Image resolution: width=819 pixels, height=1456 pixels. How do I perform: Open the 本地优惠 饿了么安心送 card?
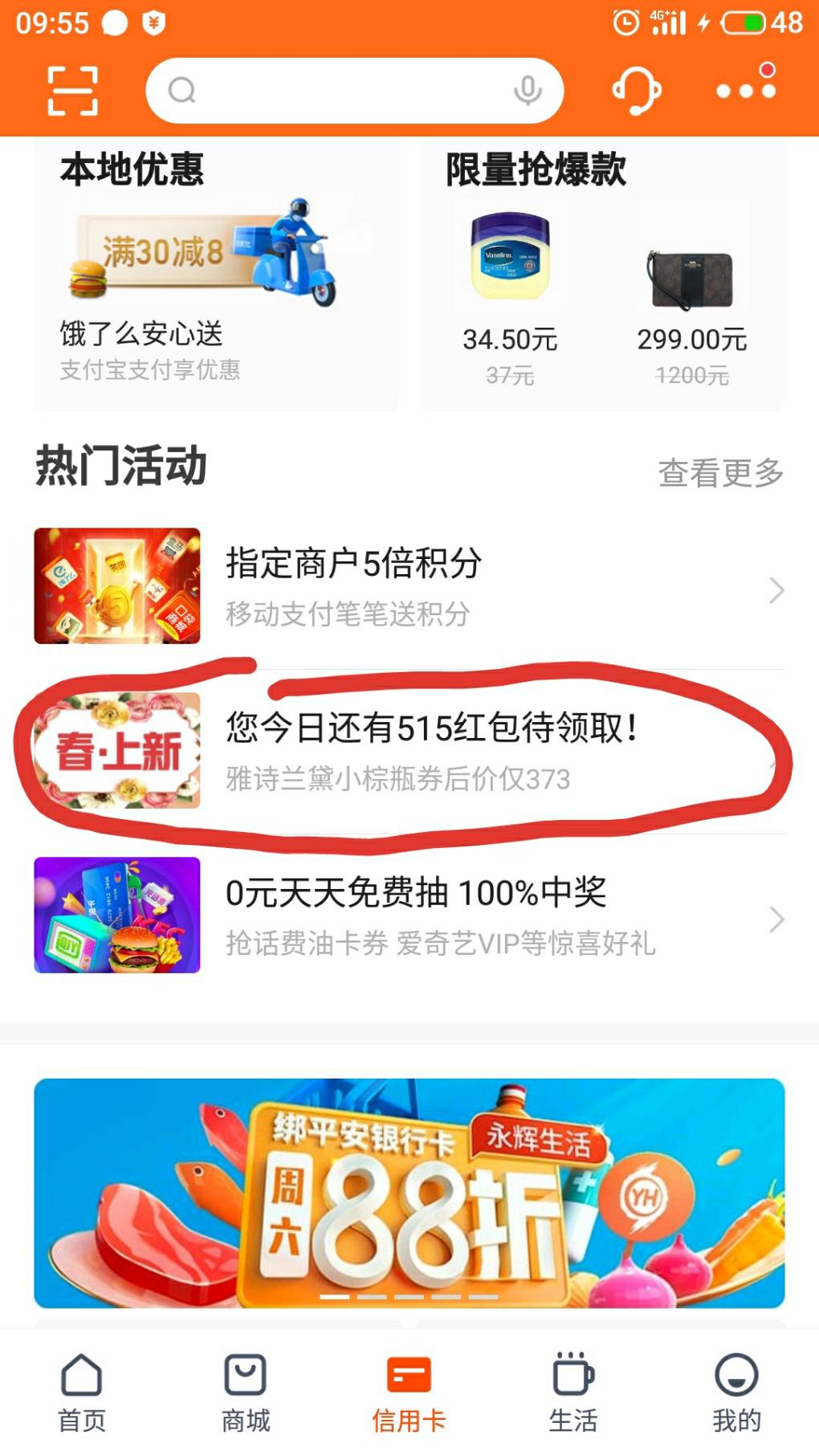click(215, 277)
